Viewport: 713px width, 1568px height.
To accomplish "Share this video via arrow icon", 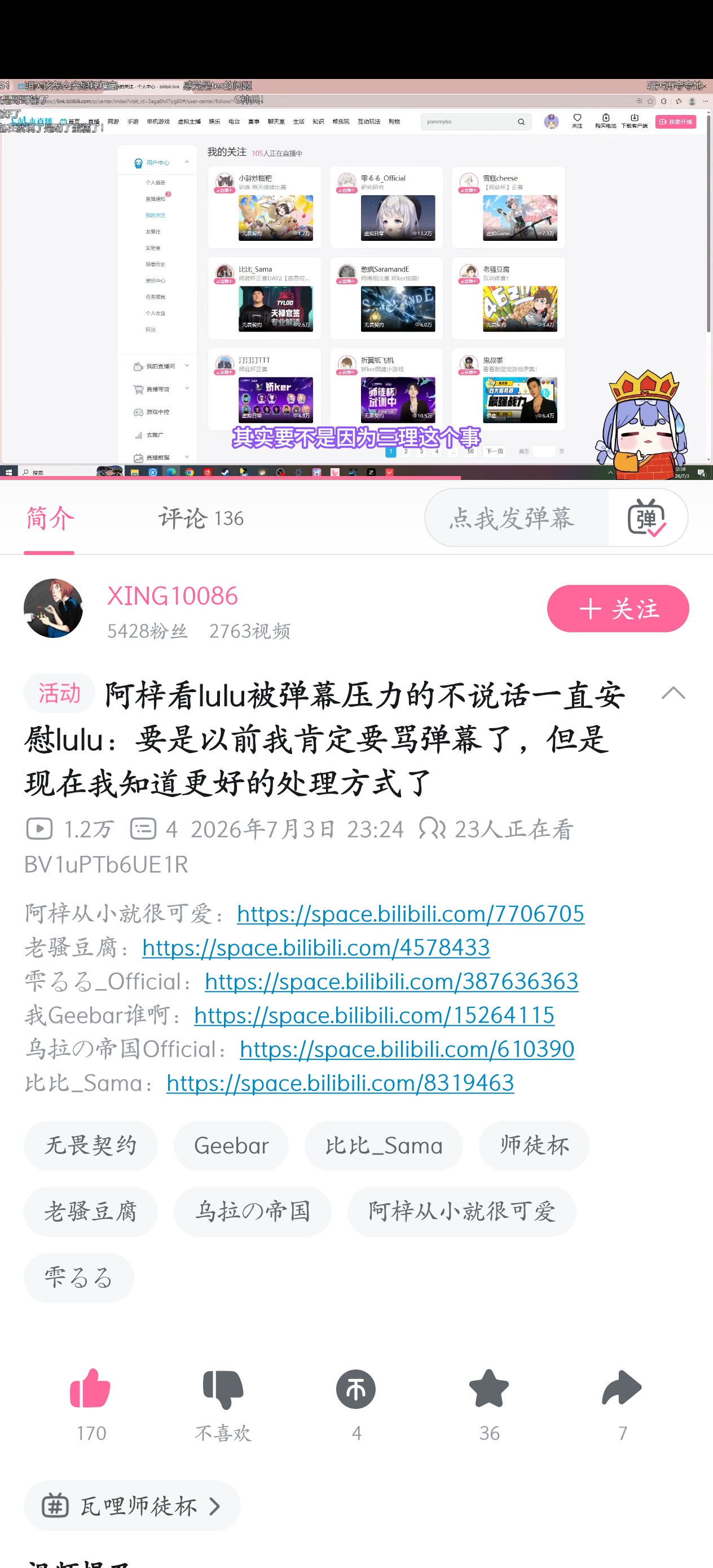I will 622,1390.
